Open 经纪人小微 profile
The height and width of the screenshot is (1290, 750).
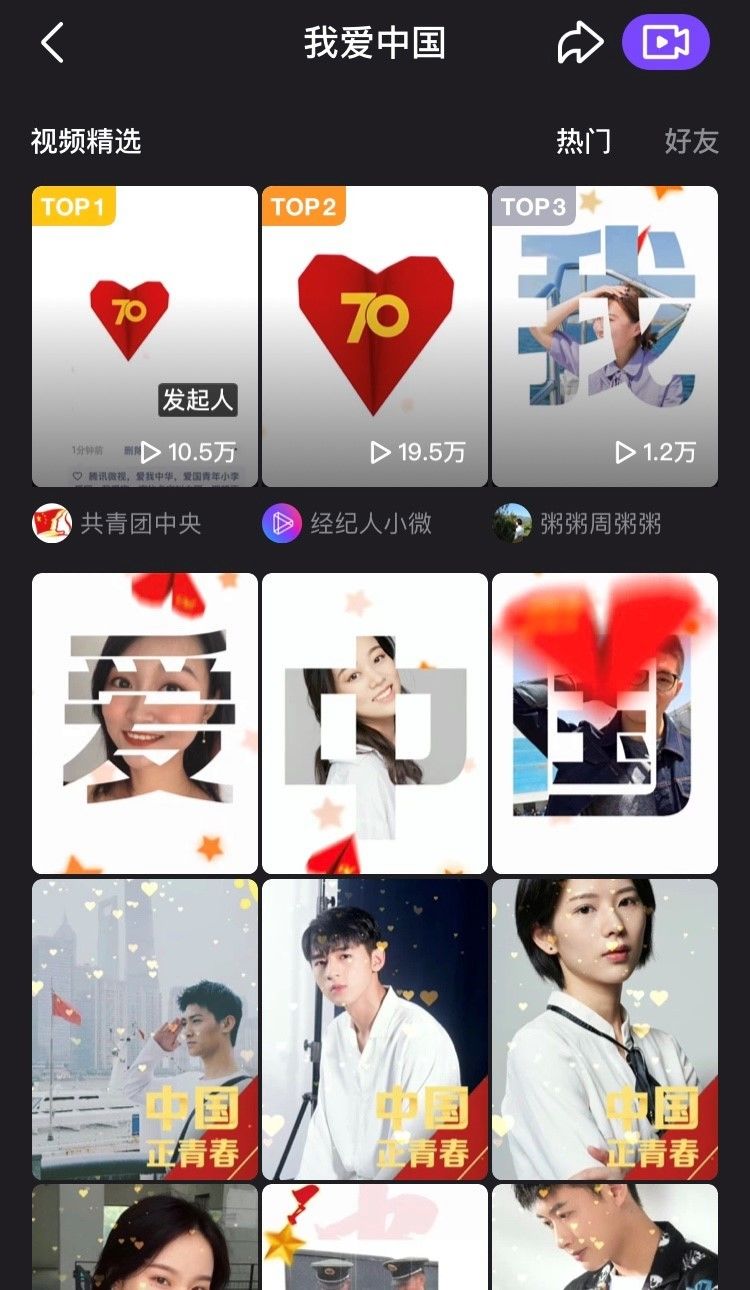(348, 523)
